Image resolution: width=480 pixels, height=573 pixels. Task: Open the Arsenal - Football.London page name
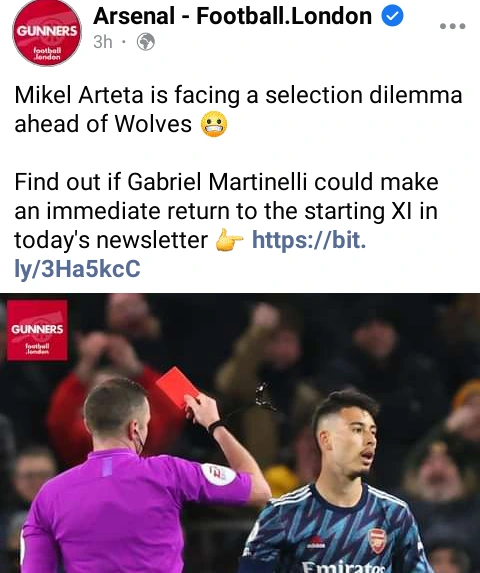tap(232, 16)
